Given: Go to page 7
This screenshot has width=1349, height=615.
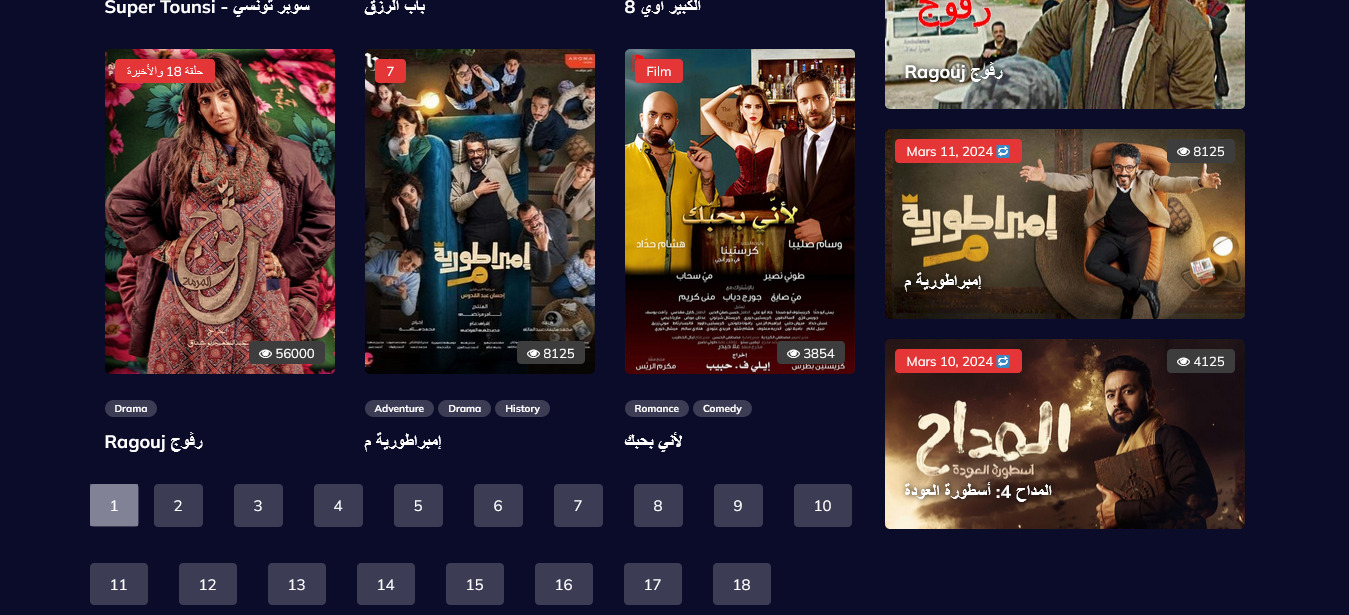Looking at the screenshot, I should coord(578,505).
